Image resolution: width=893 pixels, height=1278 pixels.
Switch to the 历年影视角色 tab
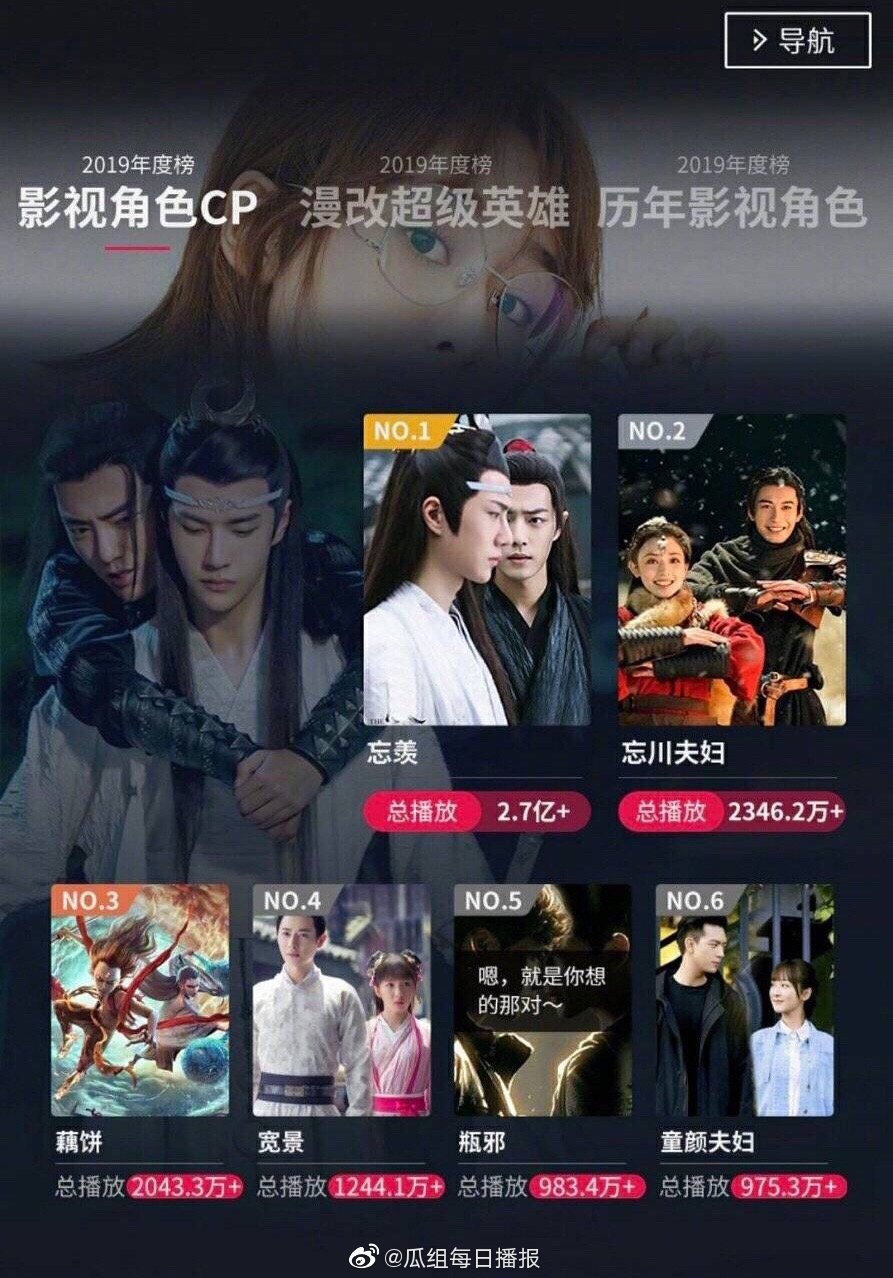click(x=732, y=207)
